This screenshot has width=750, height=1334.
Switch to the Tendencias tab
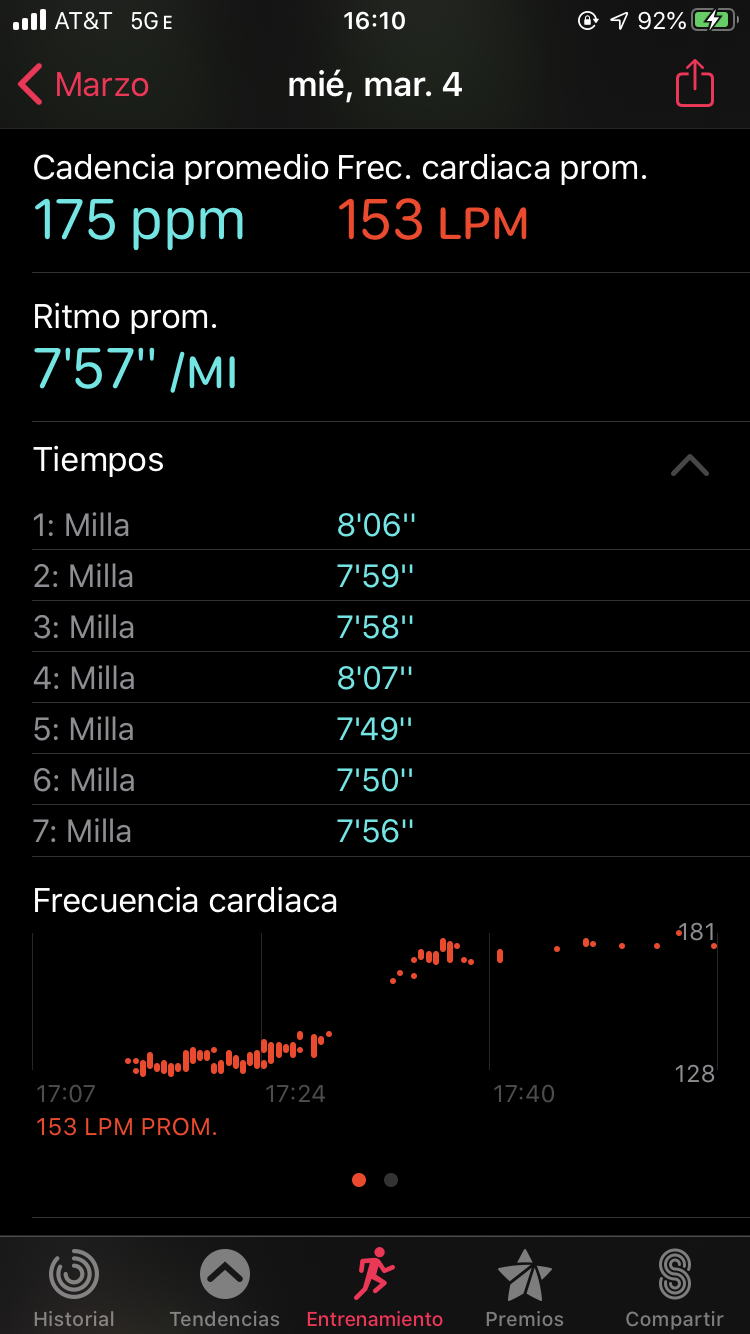pyautogui.click(x=224, y=1288)
